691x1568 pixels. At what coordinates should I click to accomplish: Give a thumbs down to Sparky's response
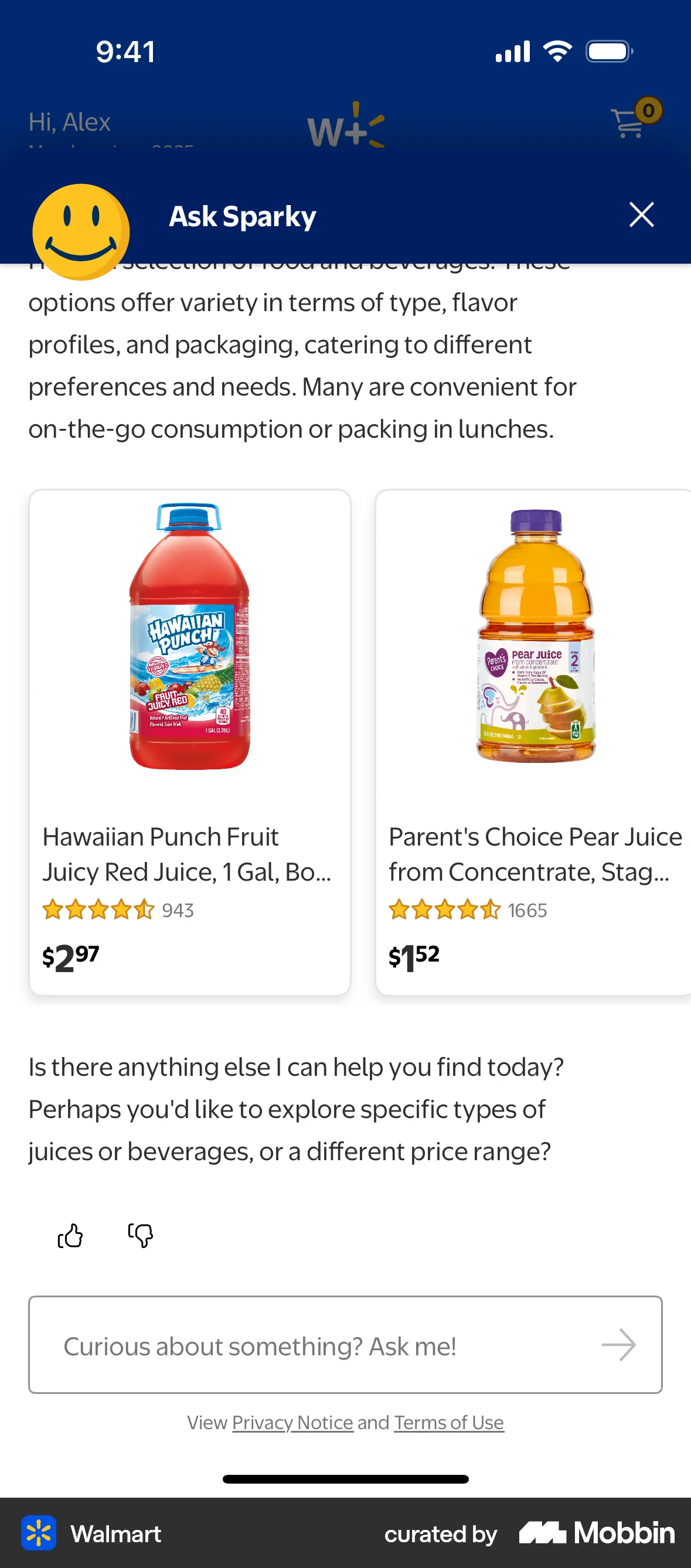point(139,1235)
